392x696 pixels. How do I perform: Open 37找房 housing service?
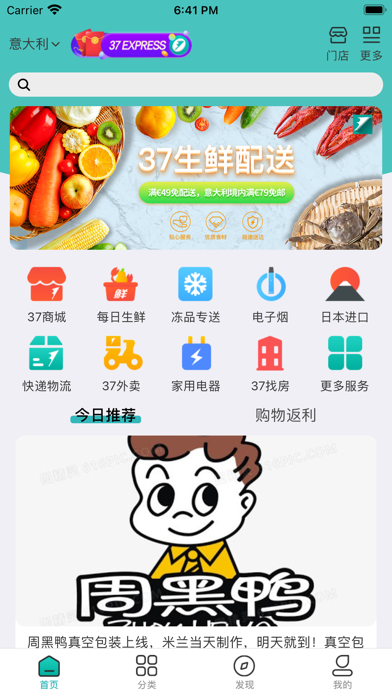pyautogui.click(x=270, y=364)
